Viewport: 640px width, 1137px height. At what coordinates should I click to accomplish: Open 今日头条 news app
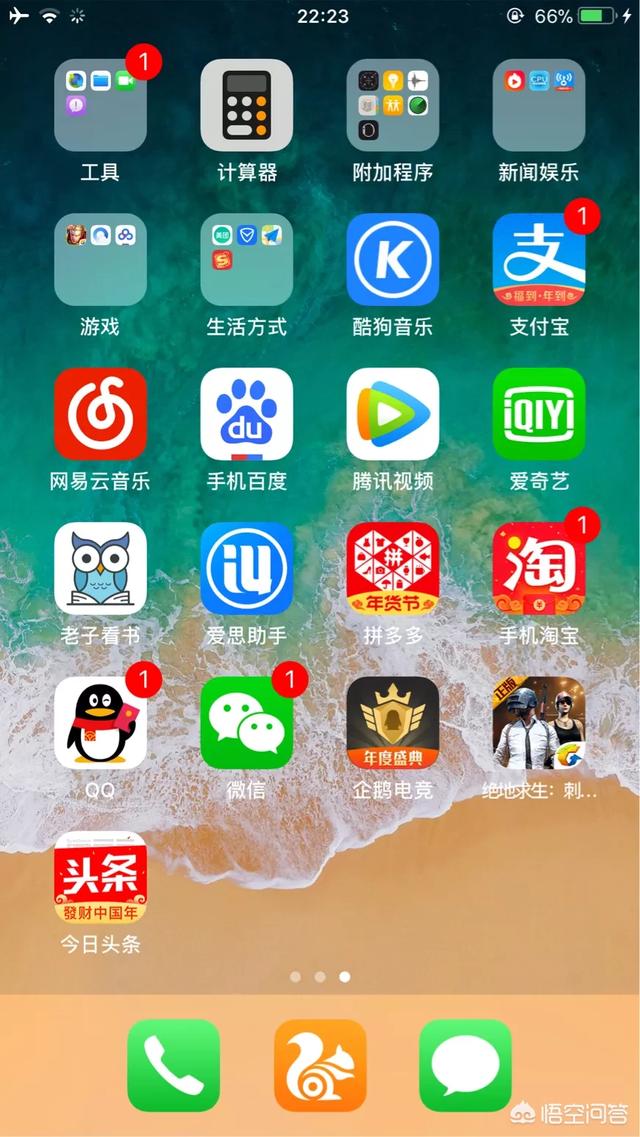(100, 877)
